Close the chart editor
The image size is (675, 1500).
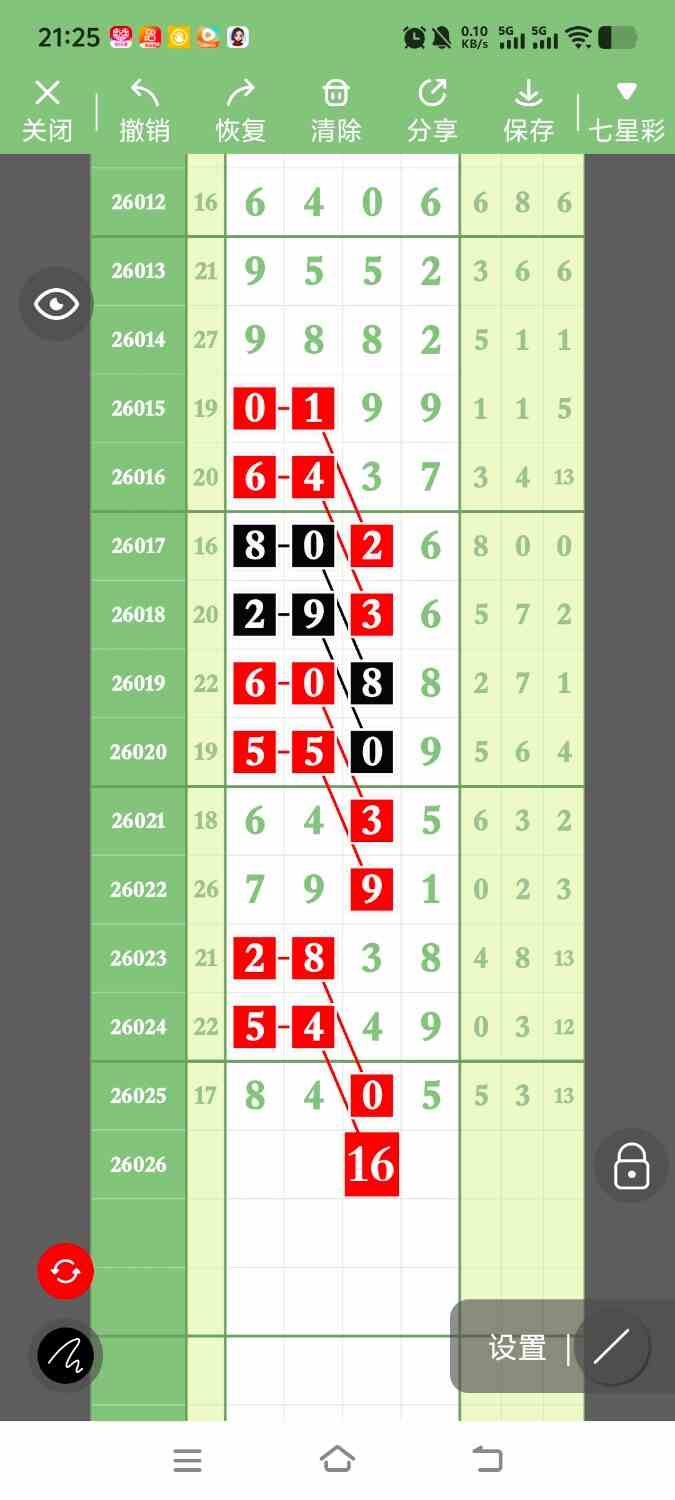47,111
